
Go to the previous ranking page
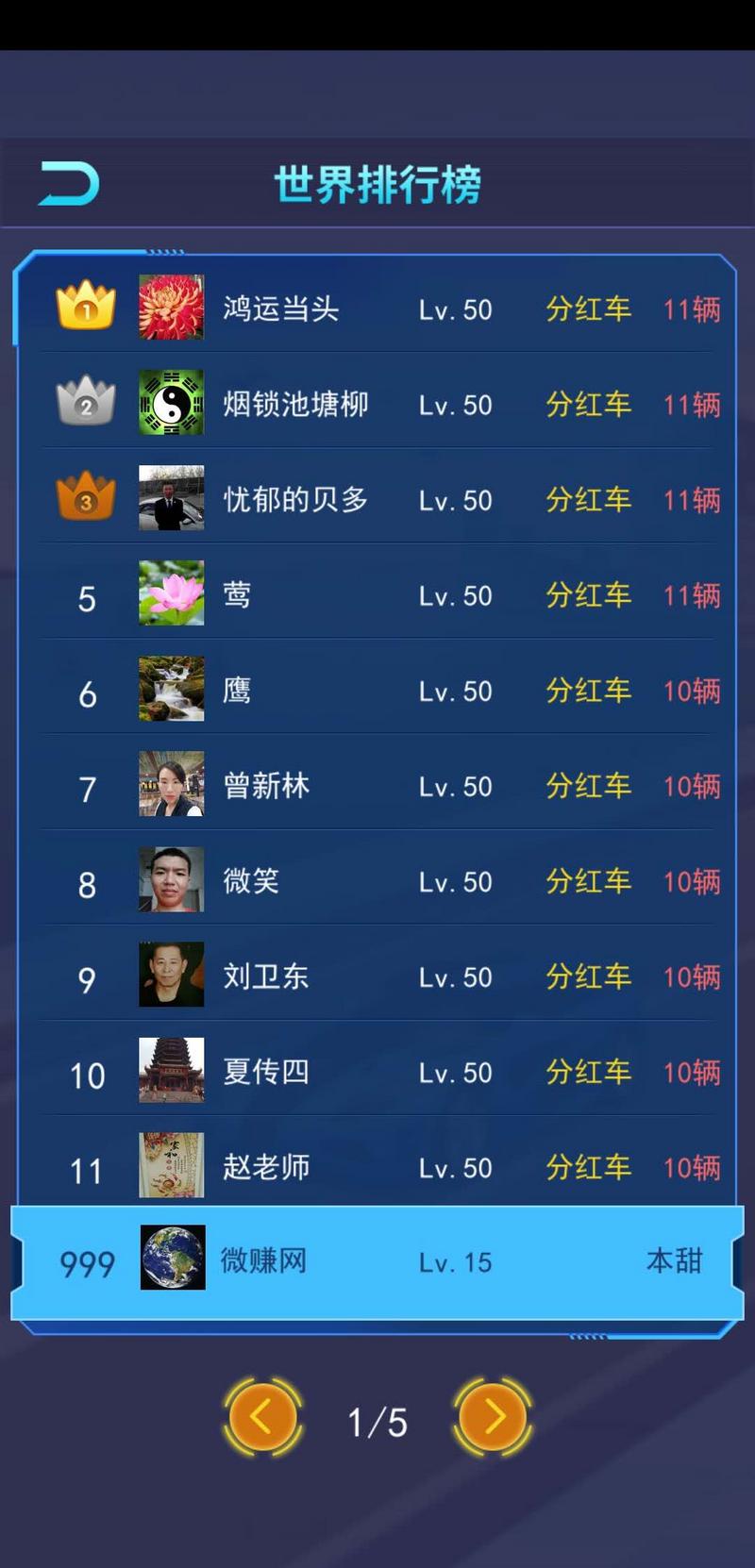pos(262,1416)
